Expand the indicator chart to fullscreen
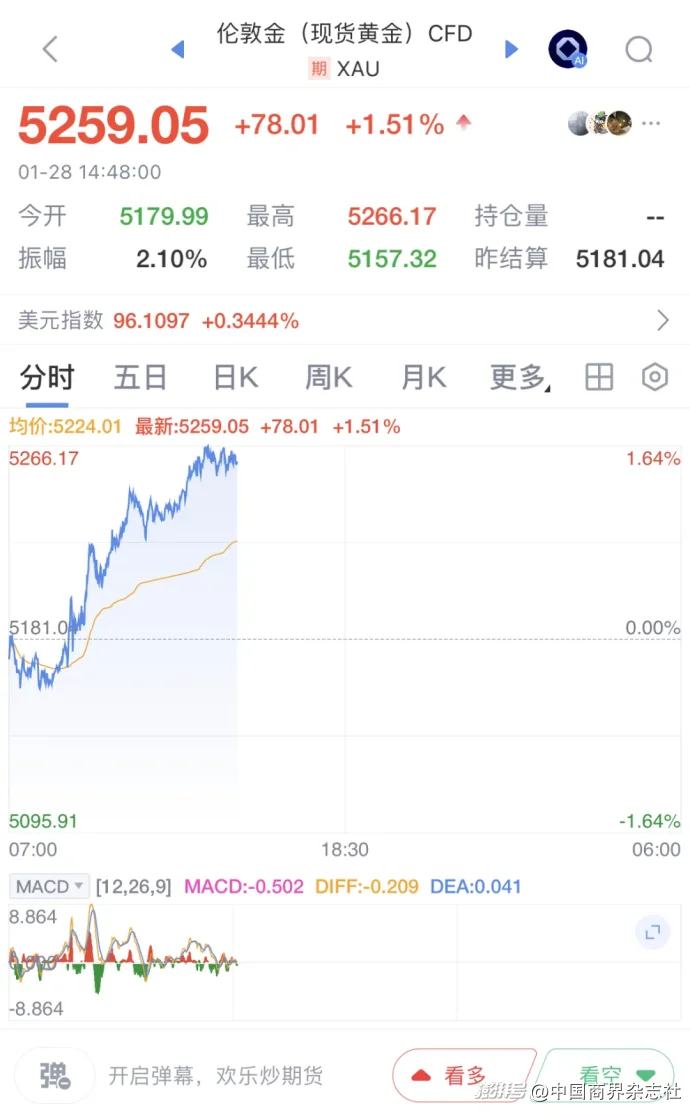 click(x=652, y=933)
